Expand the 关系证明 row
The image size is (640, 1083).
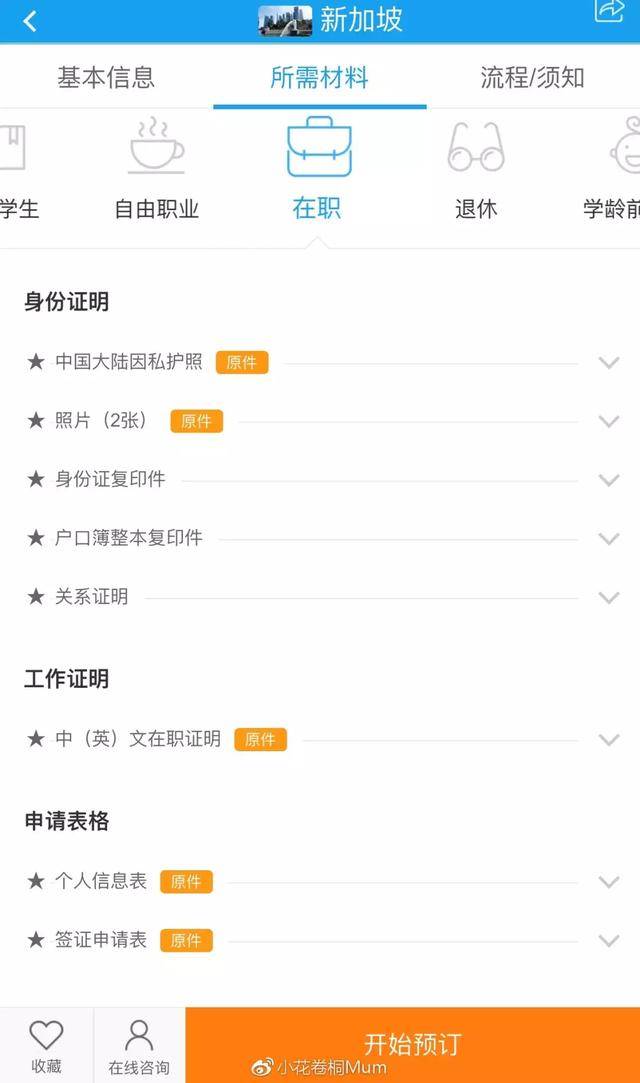608,597
